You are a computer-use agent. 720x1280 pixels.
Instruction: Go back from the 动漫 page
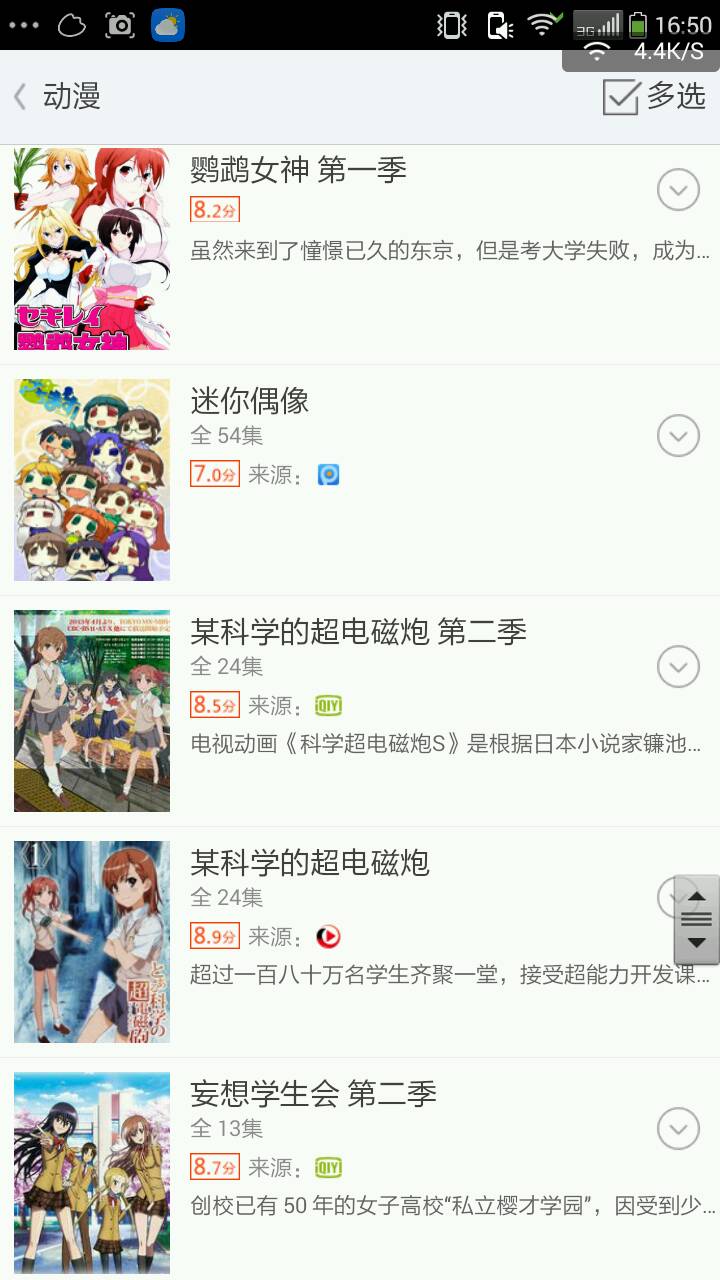click(x=22, y=97)
